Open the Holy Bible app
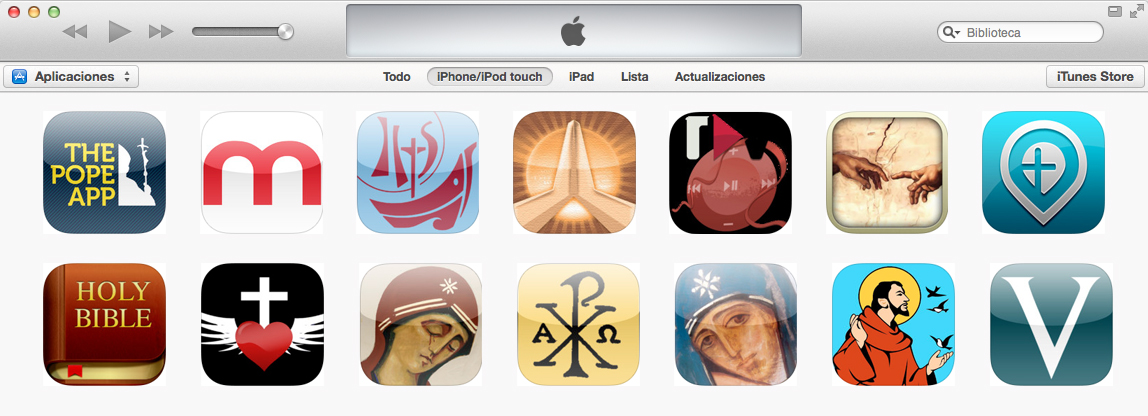1148x416 pixels. 104,323
